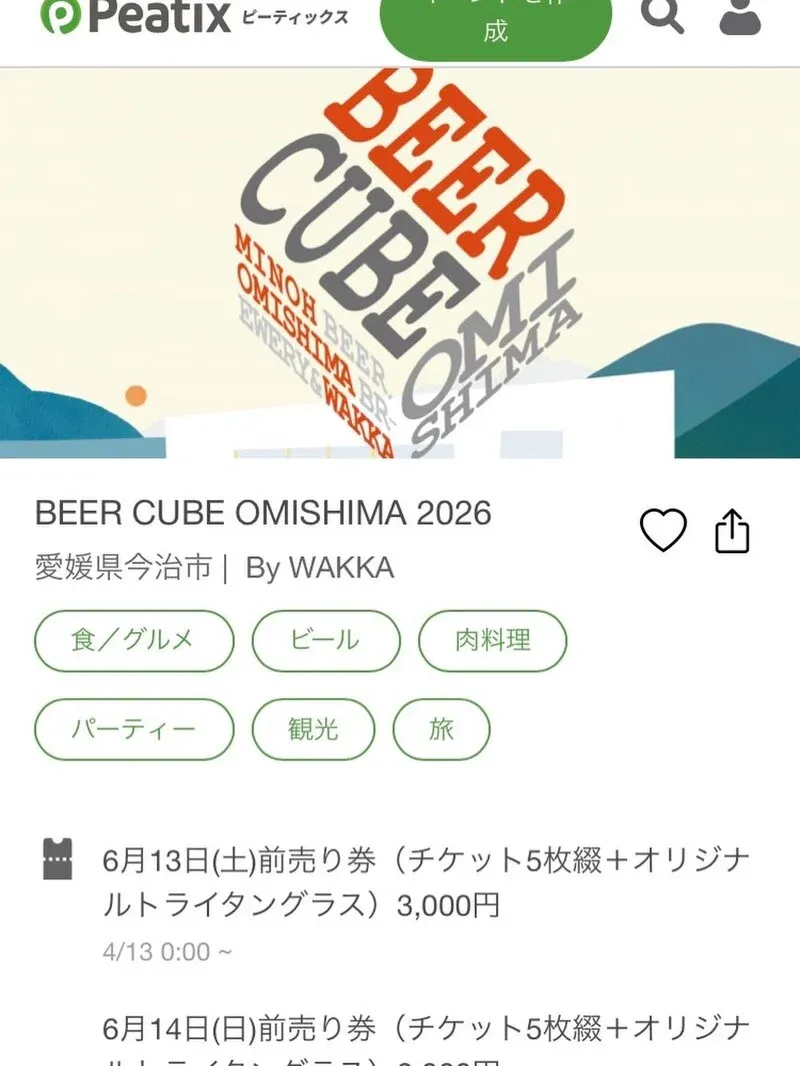
Task: Open the BEER CUBE OMISHIMA 2026 title
Action: click(x=263, y=513)
